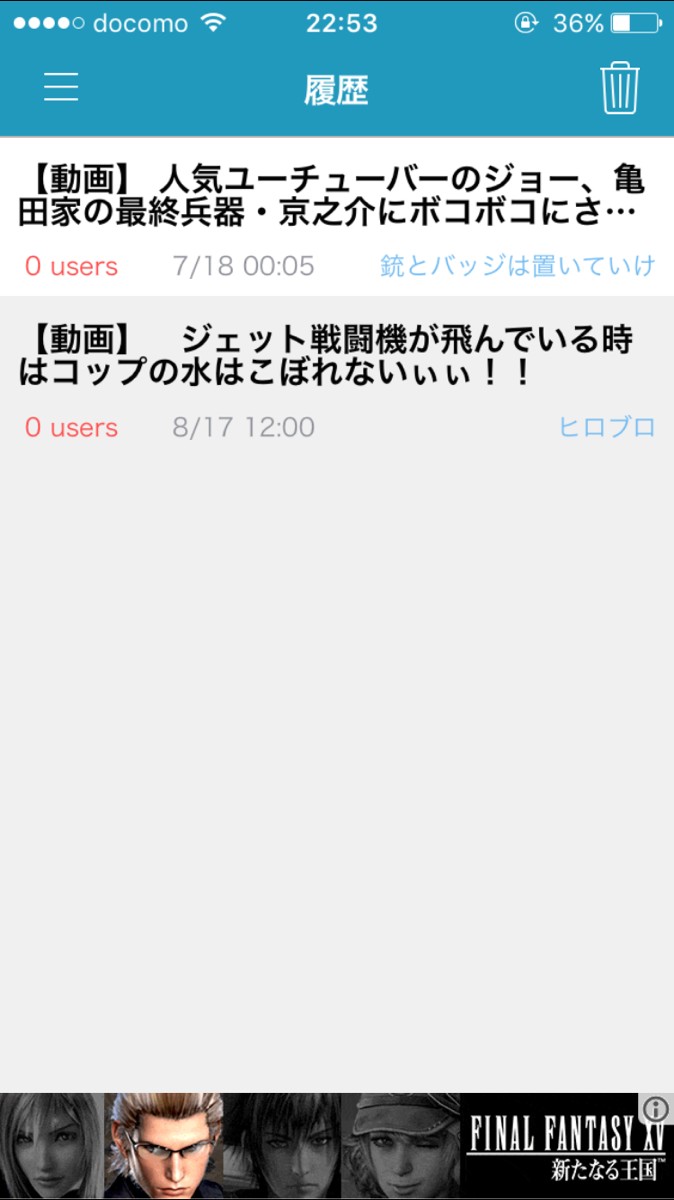Viewport: 674px width, 1200px height.
Task: Open the hamburger menu
Action: click(x=61, y=88)
